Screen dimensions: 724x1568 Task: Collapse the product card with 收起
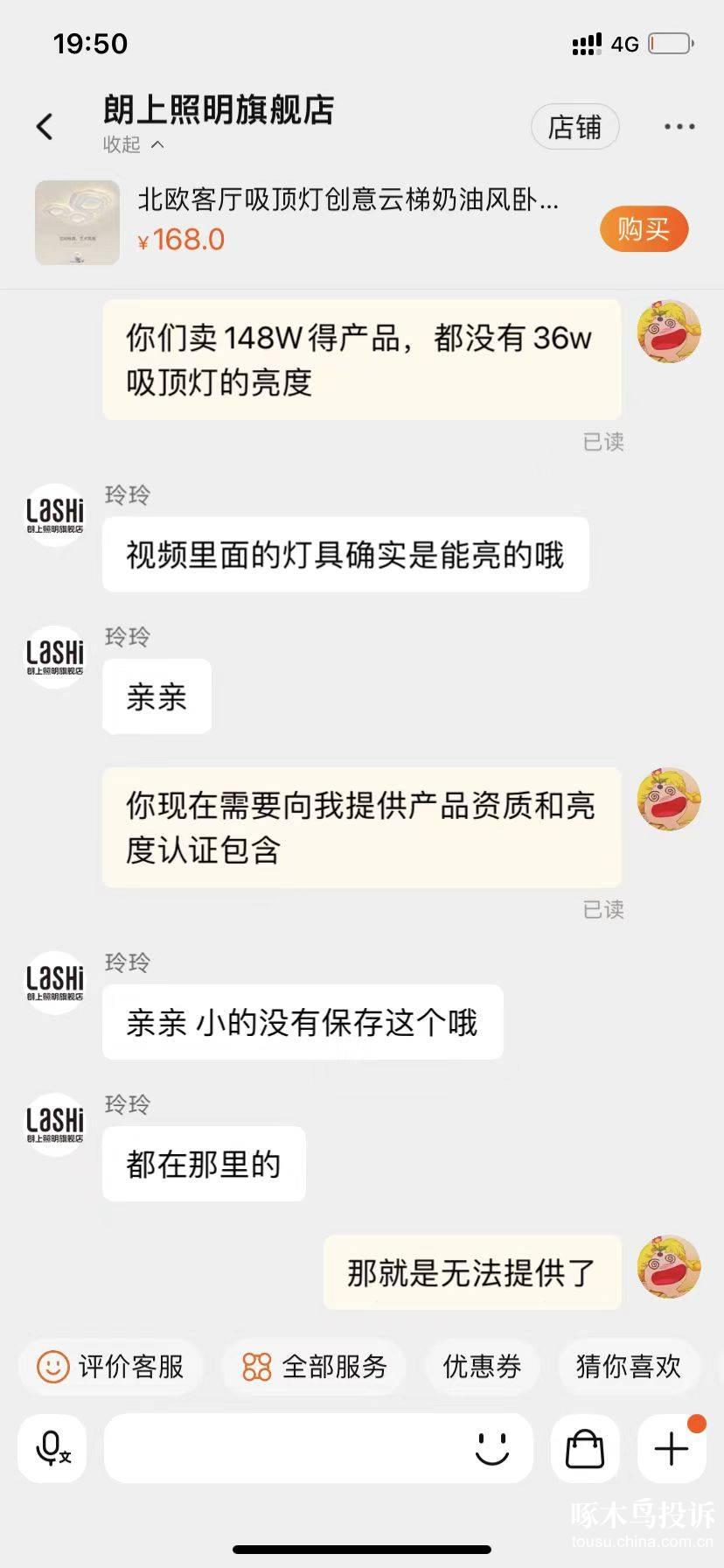pos(134,144)
